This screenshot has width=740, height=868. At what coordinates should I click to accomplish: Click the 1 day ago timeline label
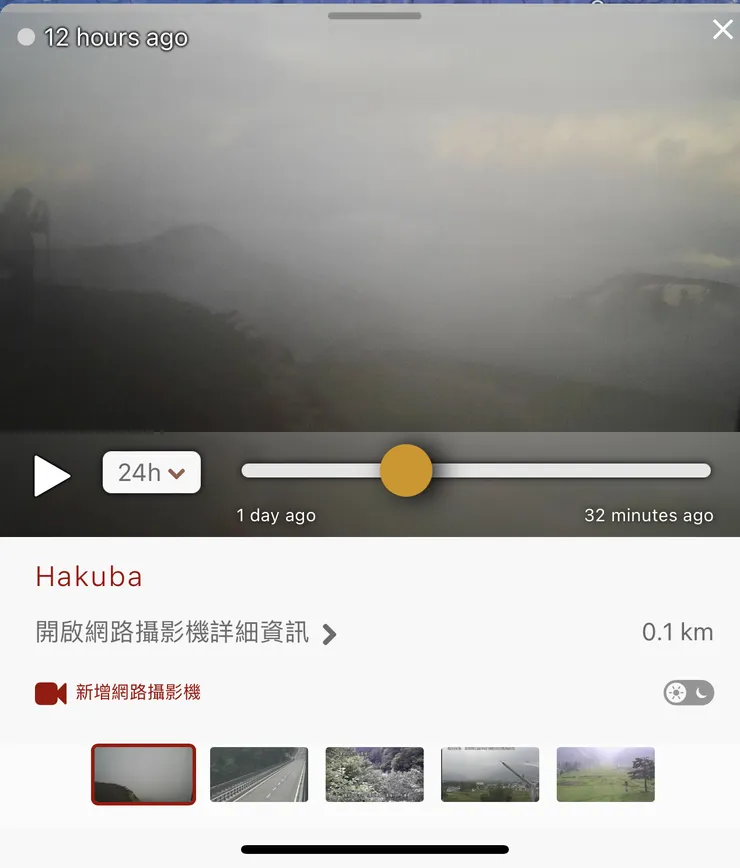coord(275,516)
